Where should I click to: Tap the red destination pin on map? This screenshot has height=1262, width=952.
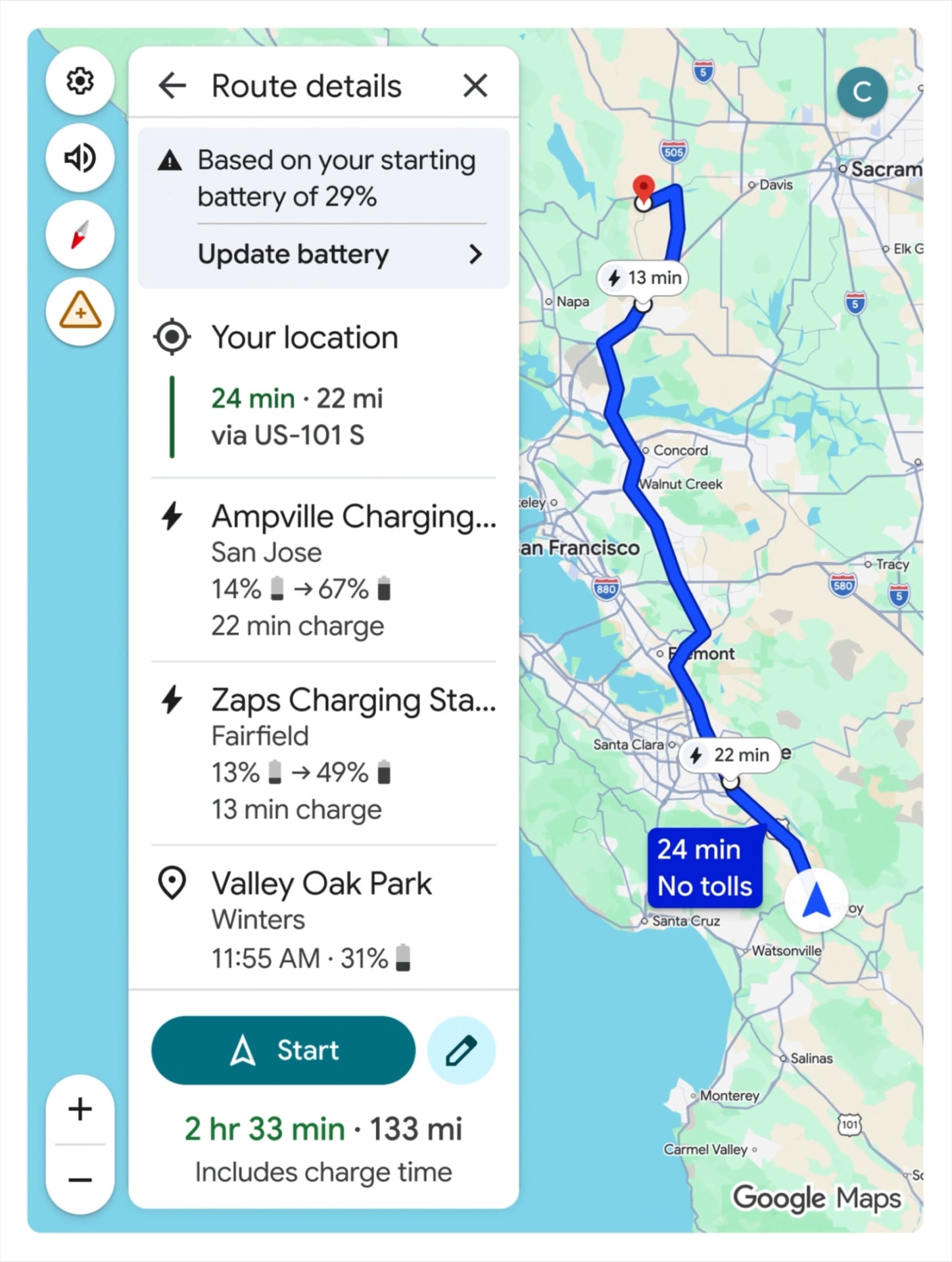pyautogui.click(x=643, y=188)
